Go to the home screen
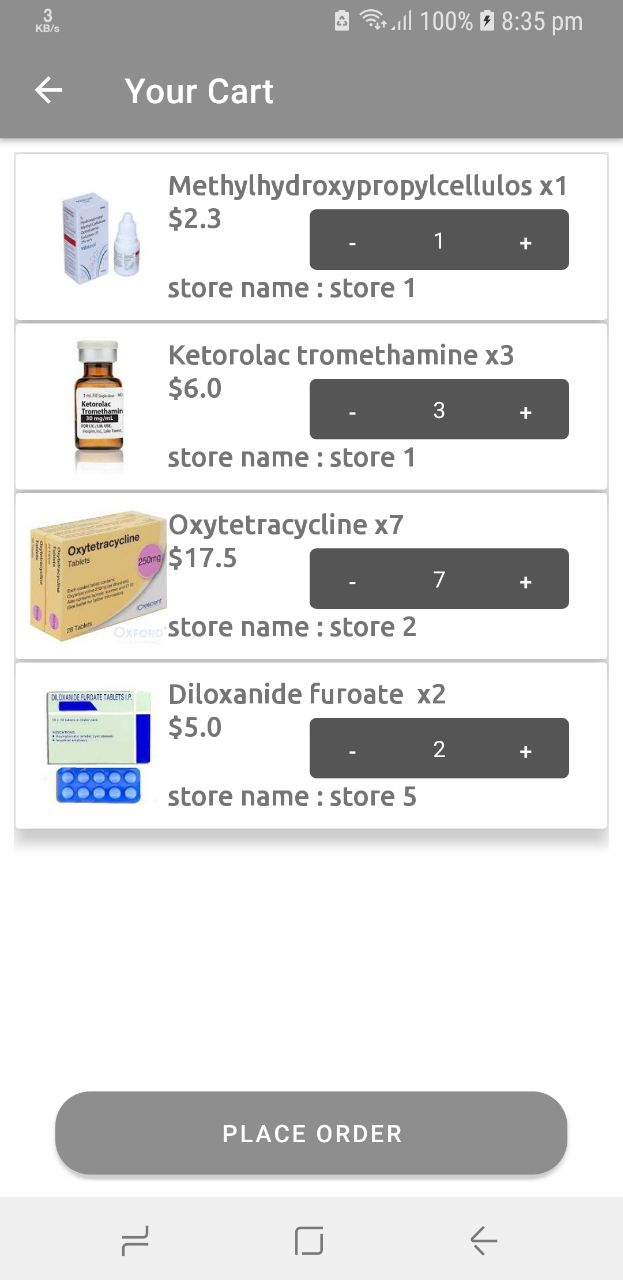This screenshot has width=623, height=1280. coord(309,1241)
